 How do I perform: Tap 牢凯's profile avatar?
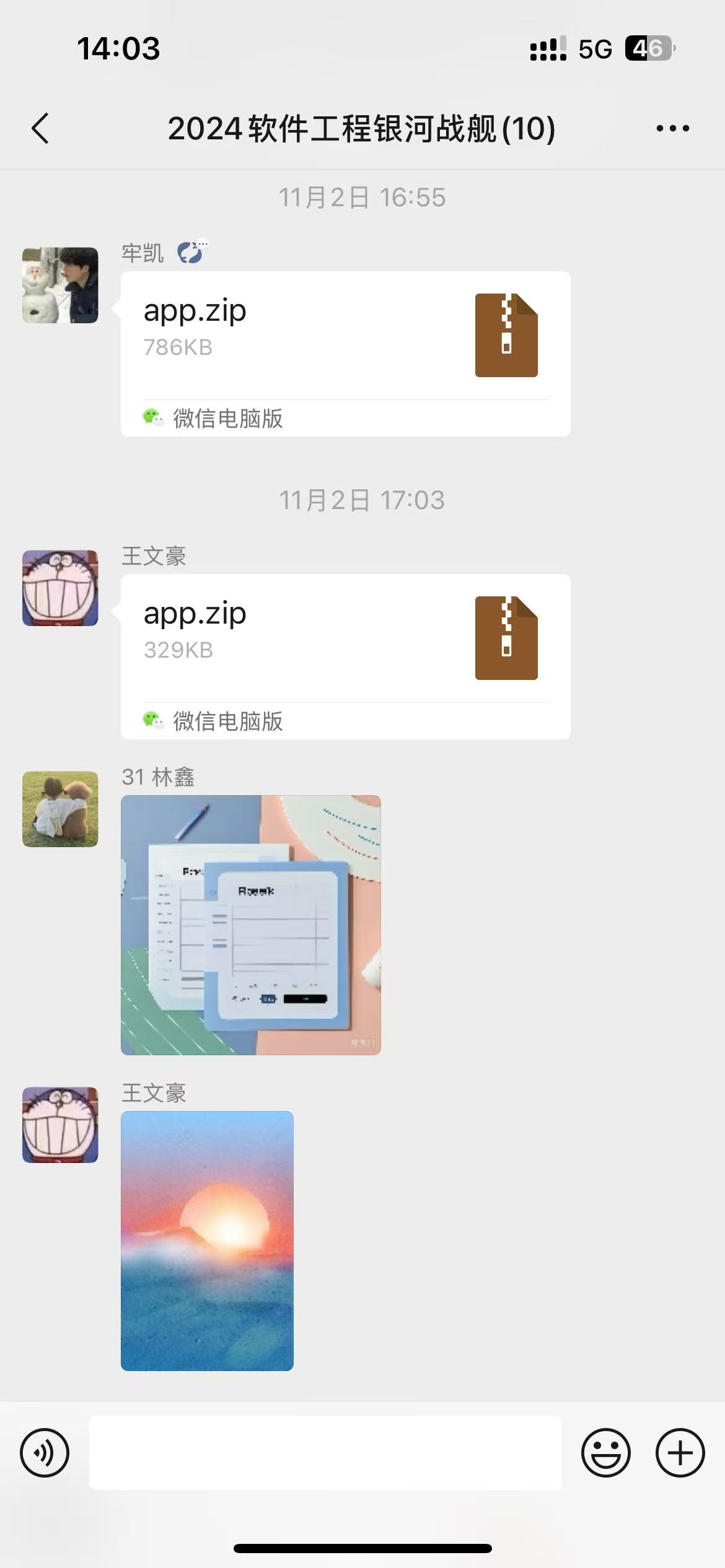(60, 285)
